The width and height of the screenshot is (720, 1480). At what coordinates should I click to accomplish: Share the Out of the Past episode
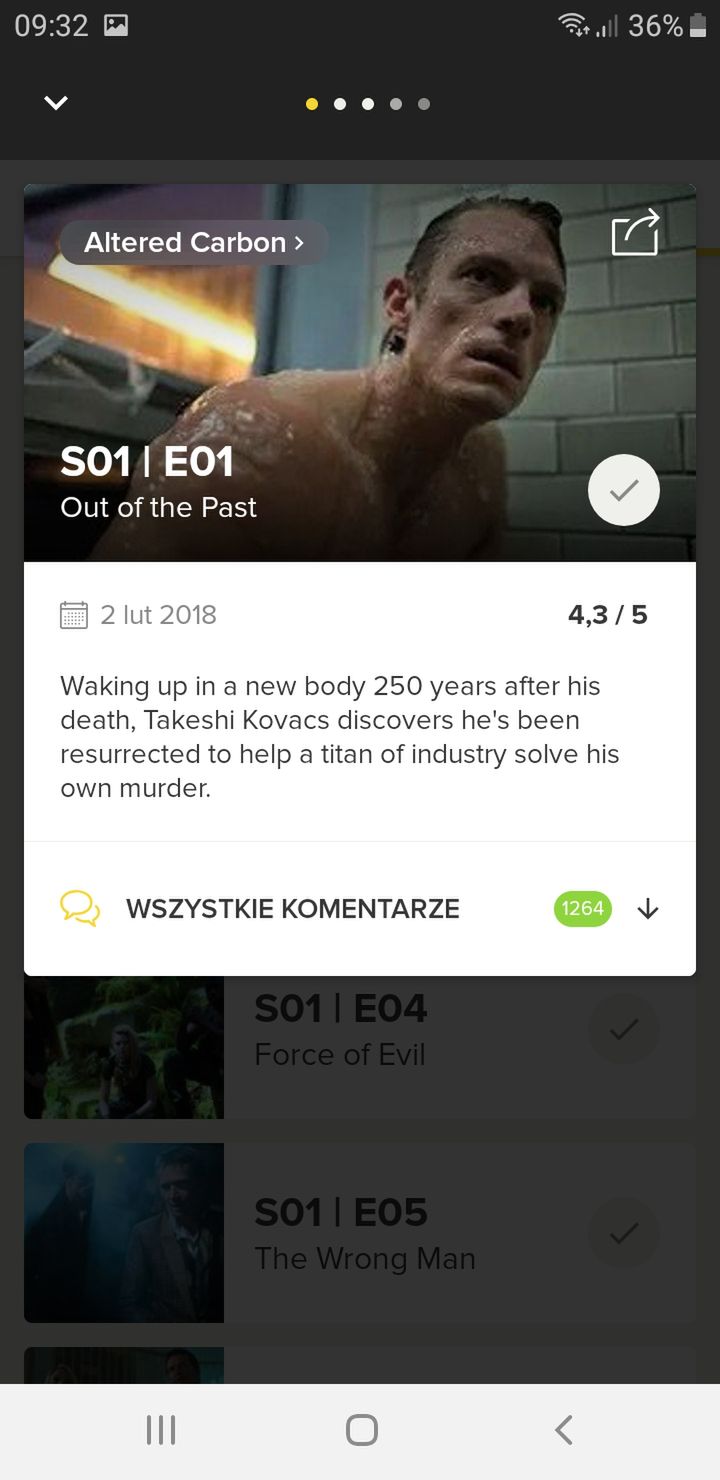(x=636, y=232)
